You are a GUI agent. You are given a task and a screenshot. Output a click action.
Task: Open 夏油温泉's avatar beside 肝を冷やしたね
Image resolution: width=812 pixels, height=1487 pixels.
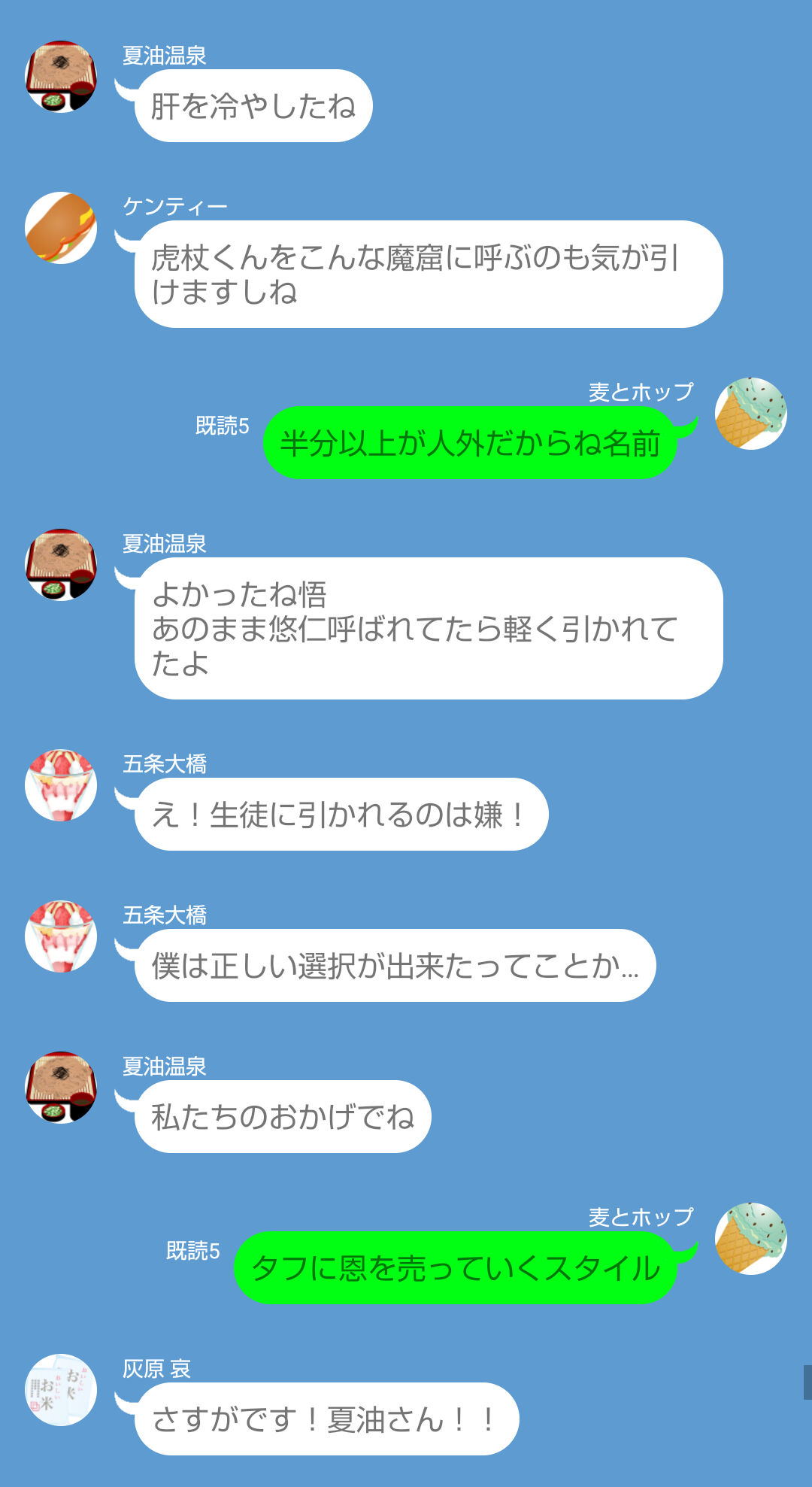click(61, 77)
